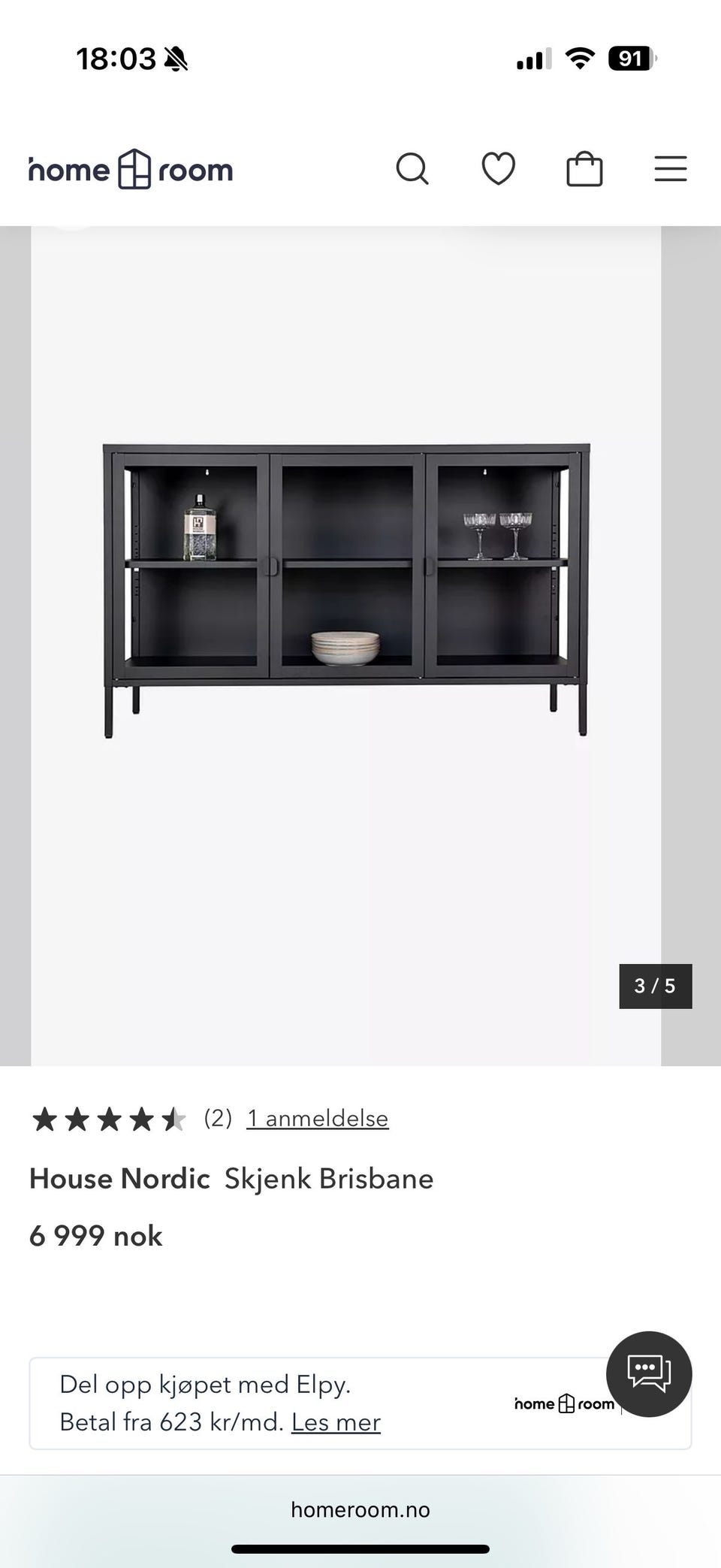Start a chat with customer support
Viewport: 721px width, 1568px height.
649,1374
